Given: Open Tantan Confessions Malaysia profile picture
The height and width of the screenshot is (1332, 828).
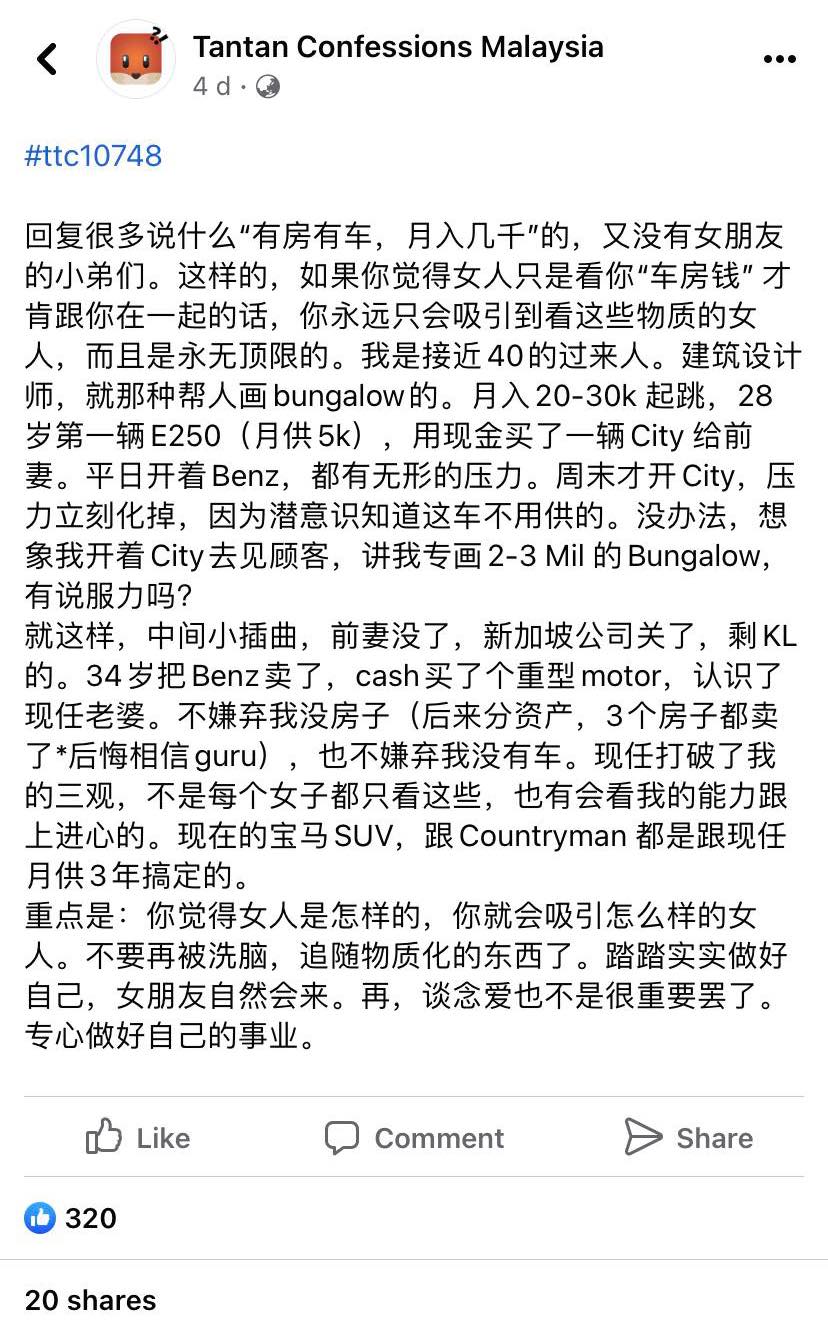Looking at the screenshot, I should pyautogui.click(x=136, y=60).
